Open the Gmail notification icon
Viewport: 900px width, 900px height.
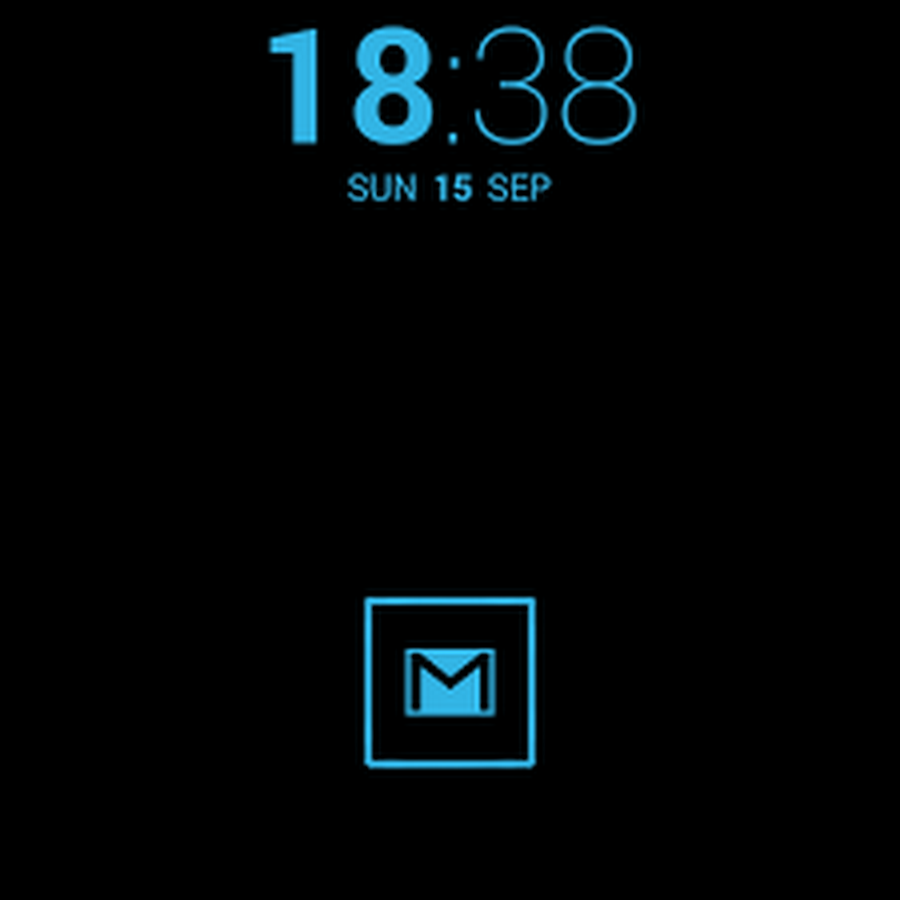coord(450,682)
